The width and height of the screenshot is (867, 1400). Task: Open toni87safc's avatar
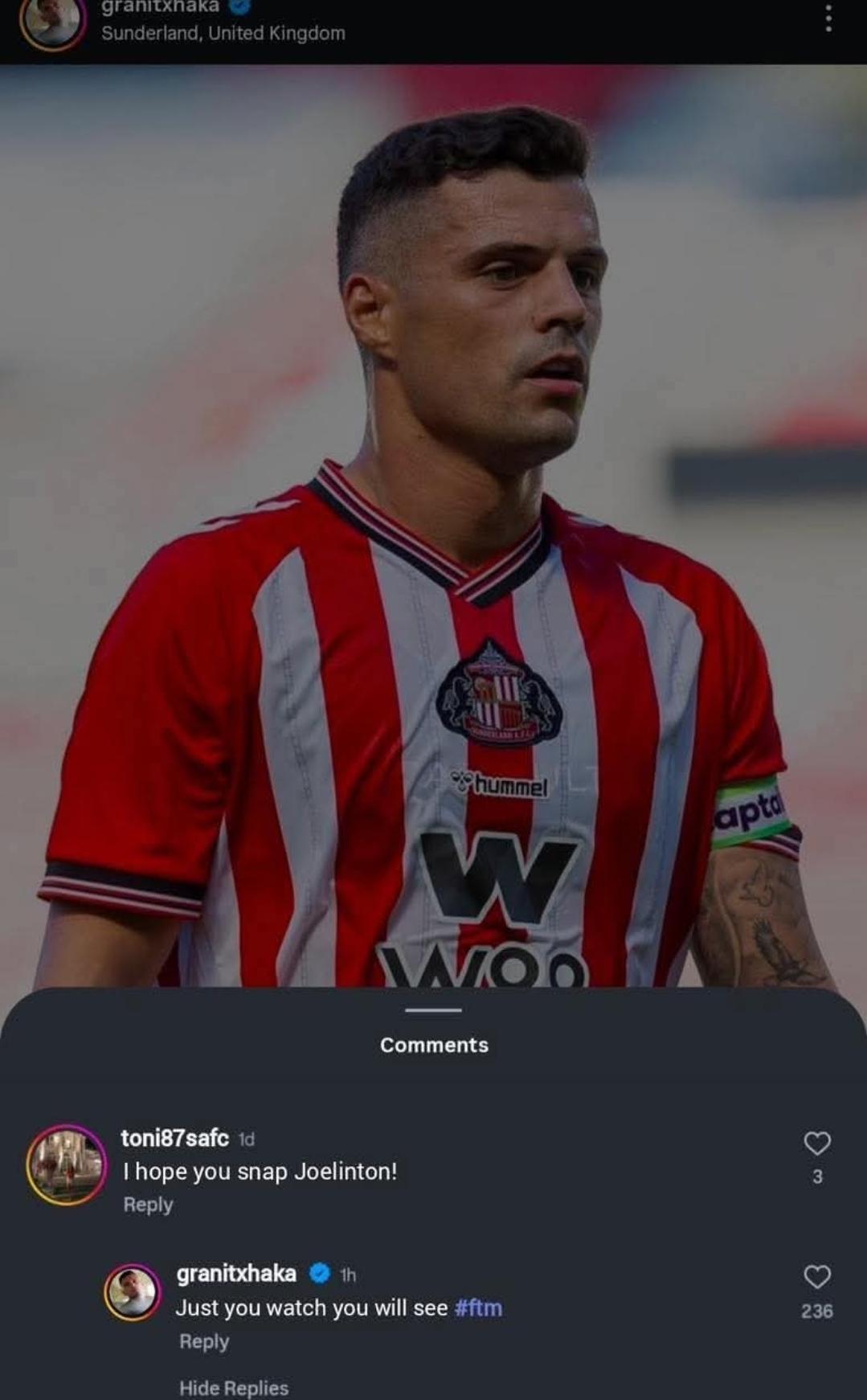[66, 1165]
